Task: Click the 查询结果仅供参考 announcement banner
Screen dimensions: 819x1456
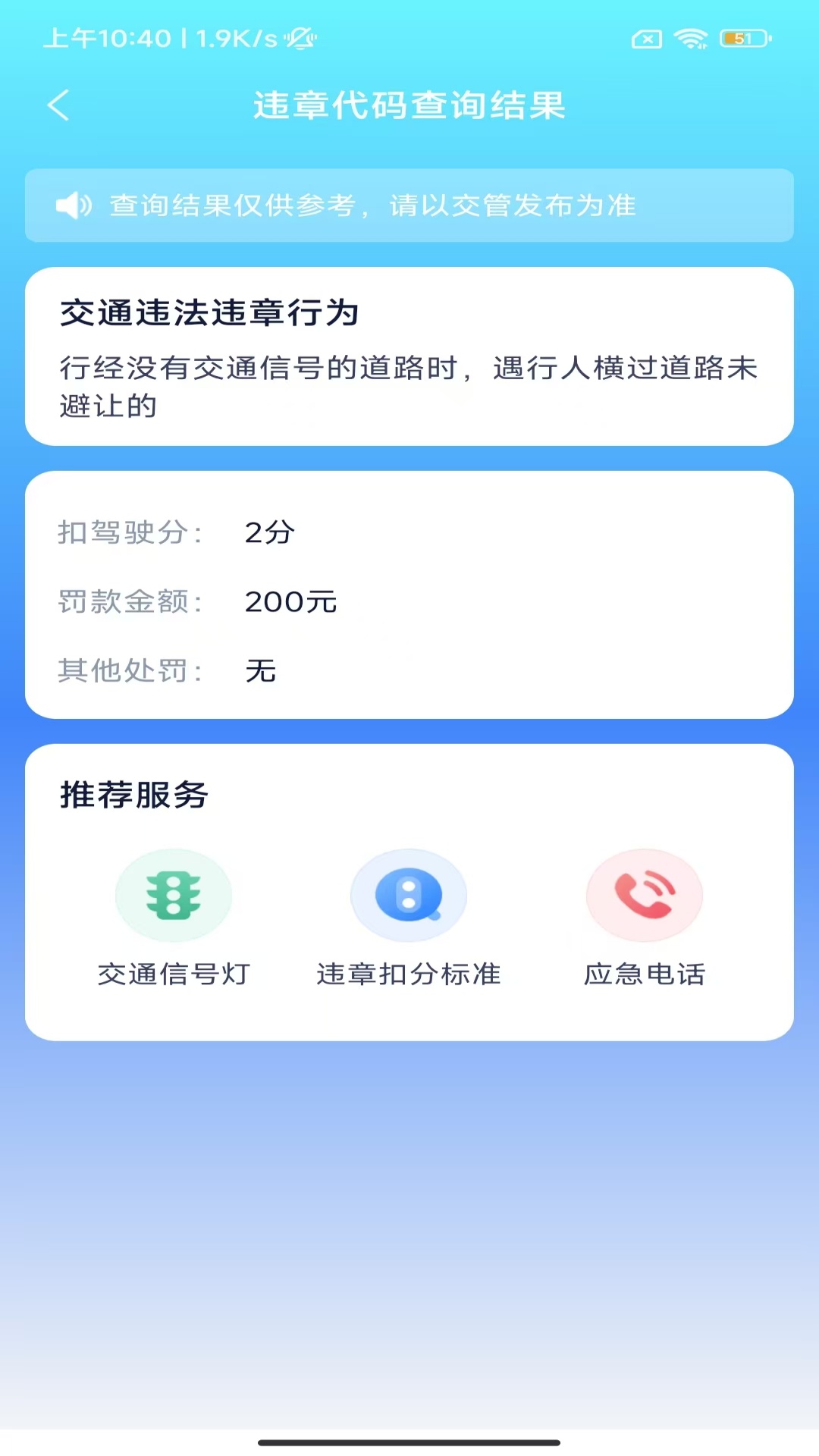Action: (409, 205)
